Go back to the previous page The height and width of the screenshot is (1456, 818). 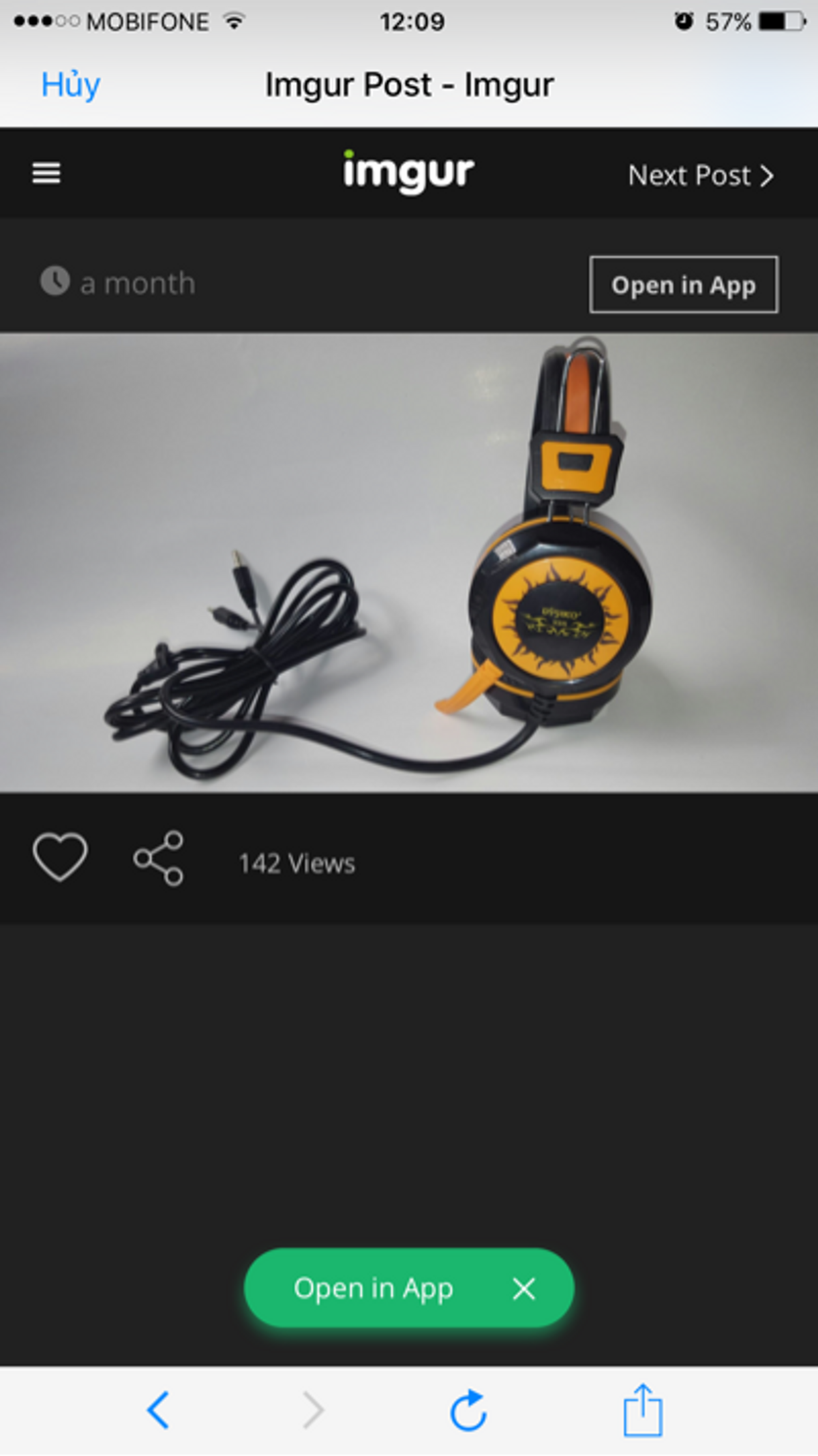point(158,1410)
